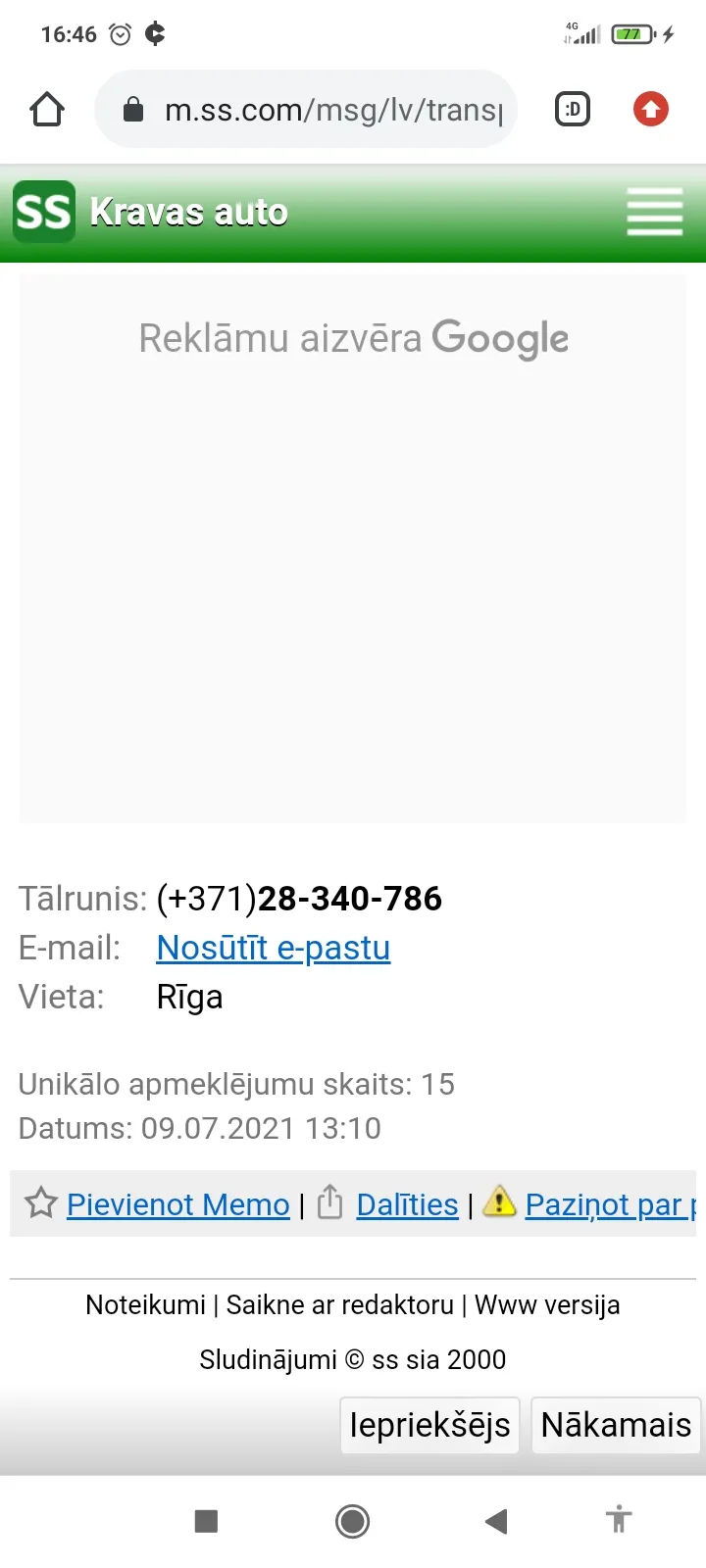The image size is (706, 1568).
Task: Go to the Nākamais ad
Action: point(616,1425)
